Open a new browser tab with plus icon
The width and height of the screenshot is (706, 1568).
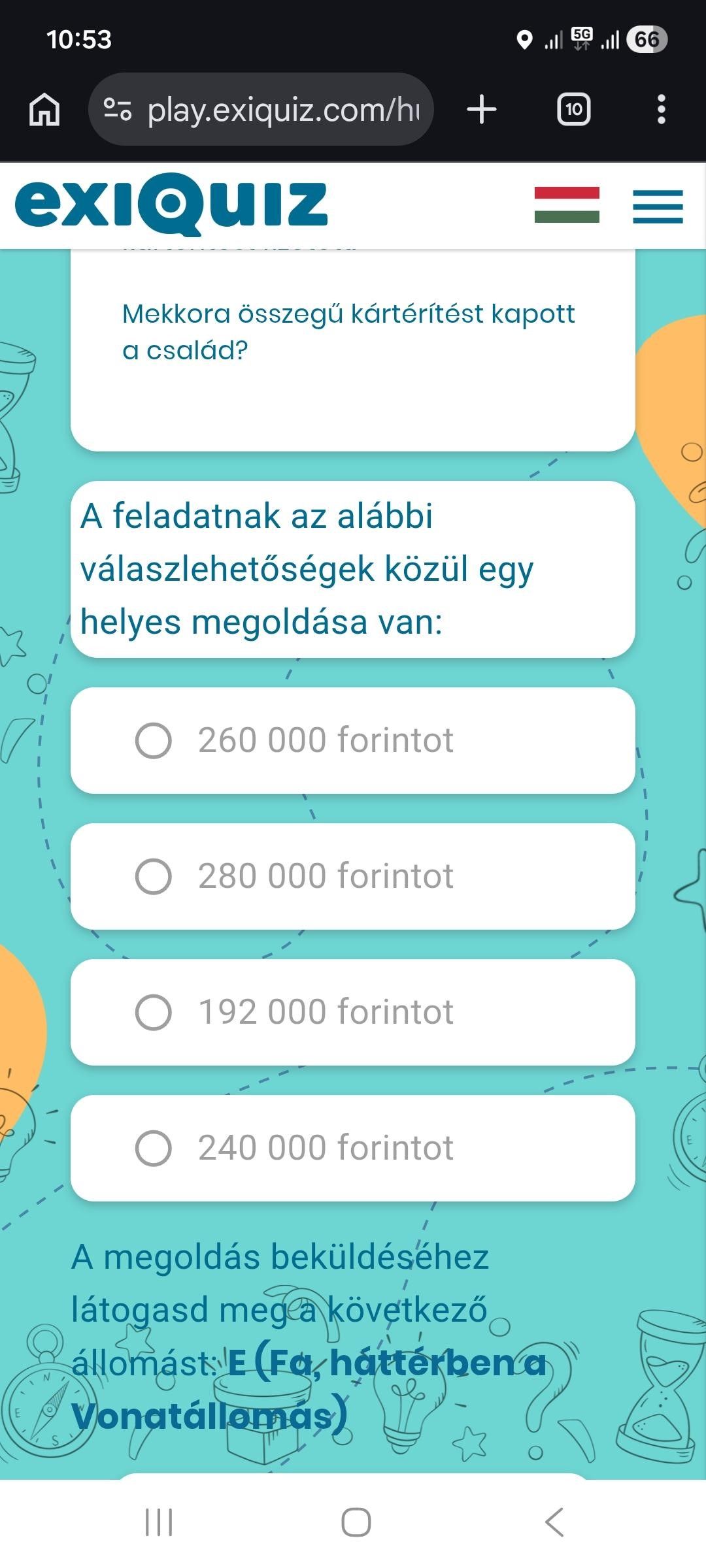[x=481, y=110]
